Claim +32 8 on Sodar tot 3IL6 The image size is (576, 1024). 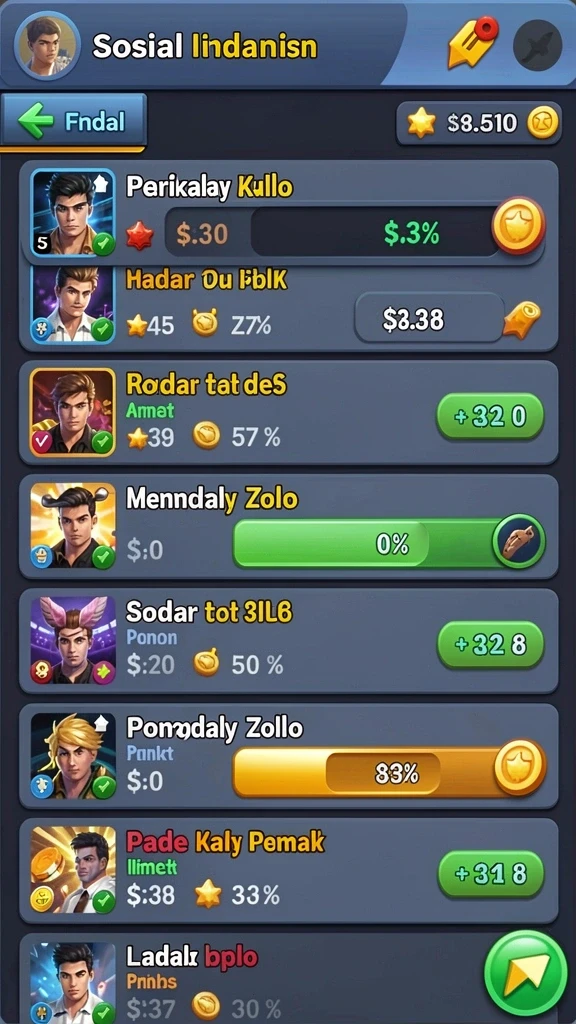point(490,644)
